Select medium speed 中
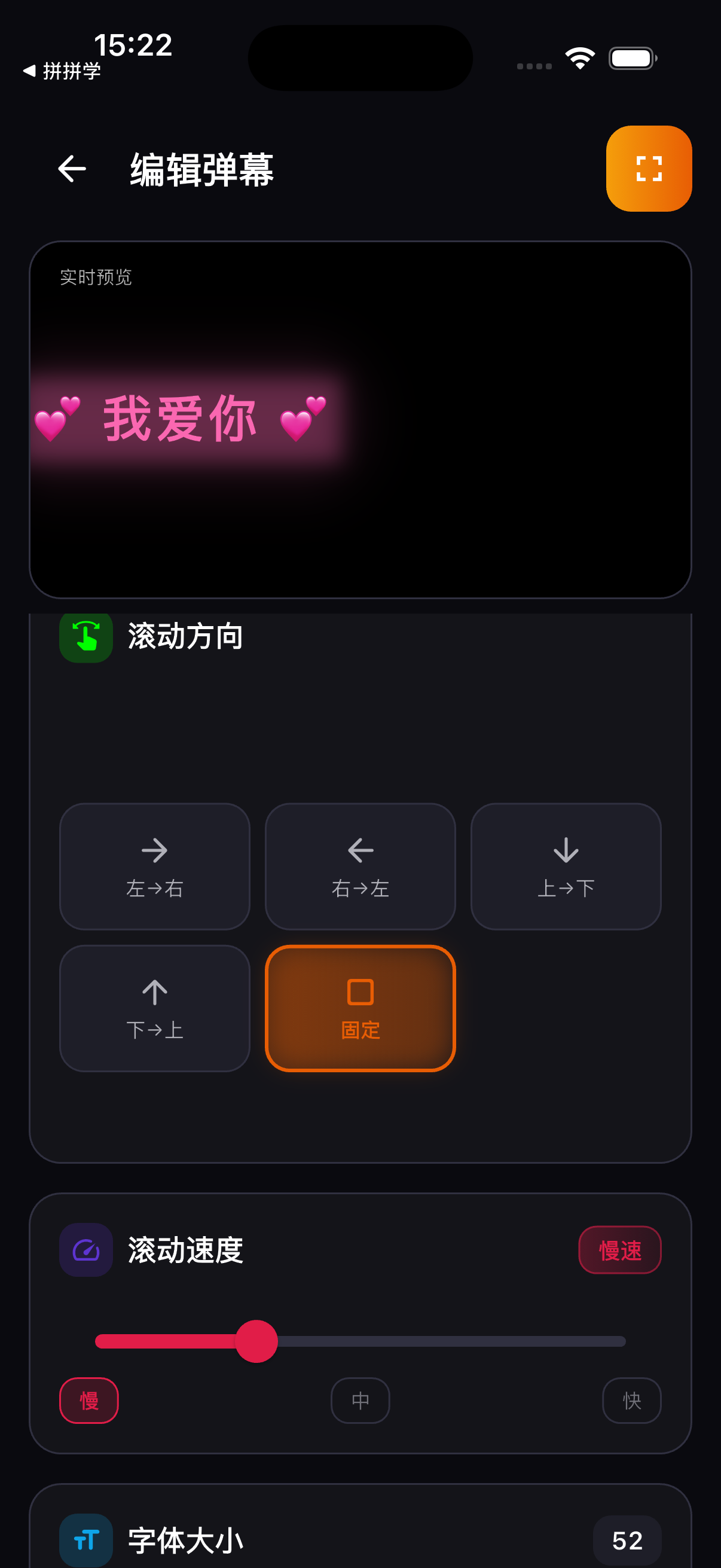 [360, 1401]
